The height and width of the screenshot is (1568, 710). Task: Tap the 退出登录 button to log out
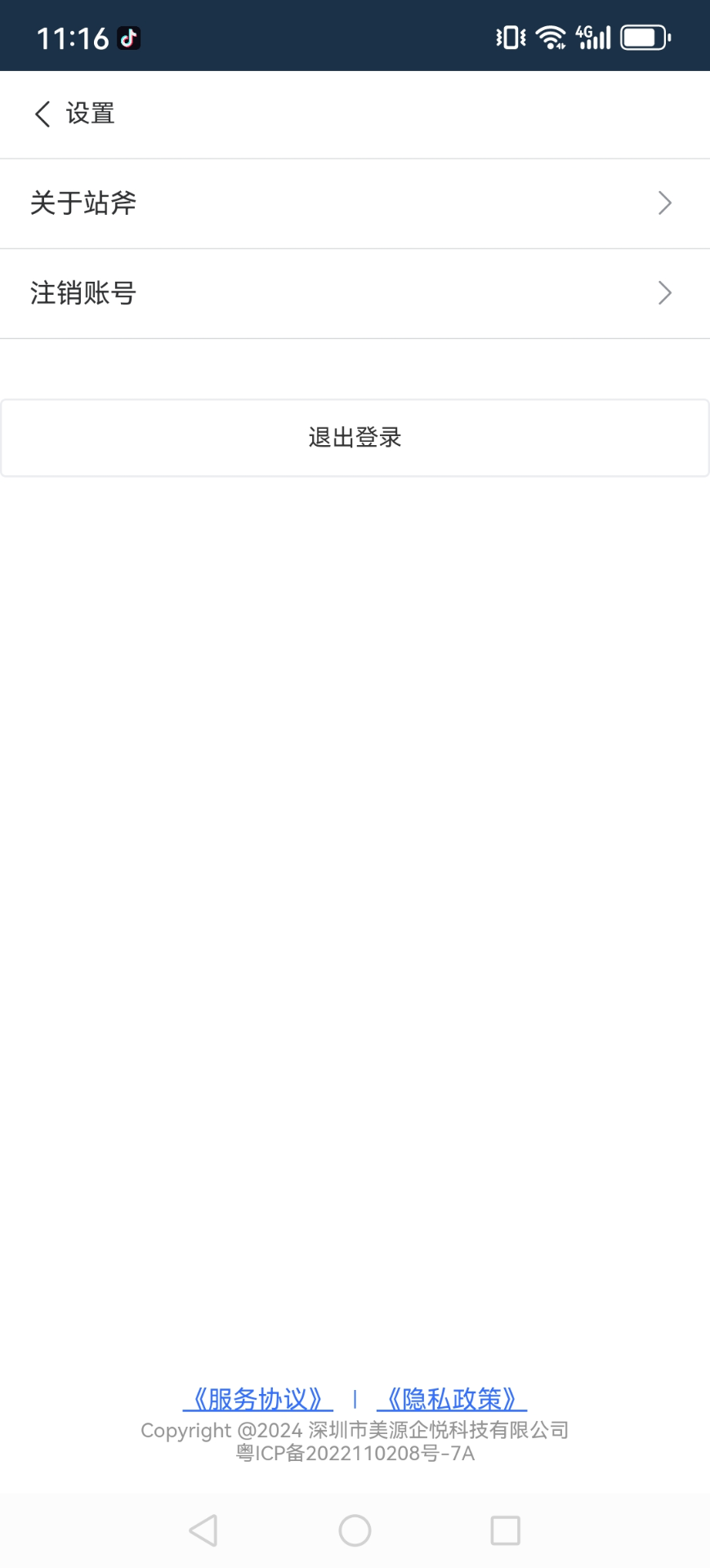[x=355, y=437]
